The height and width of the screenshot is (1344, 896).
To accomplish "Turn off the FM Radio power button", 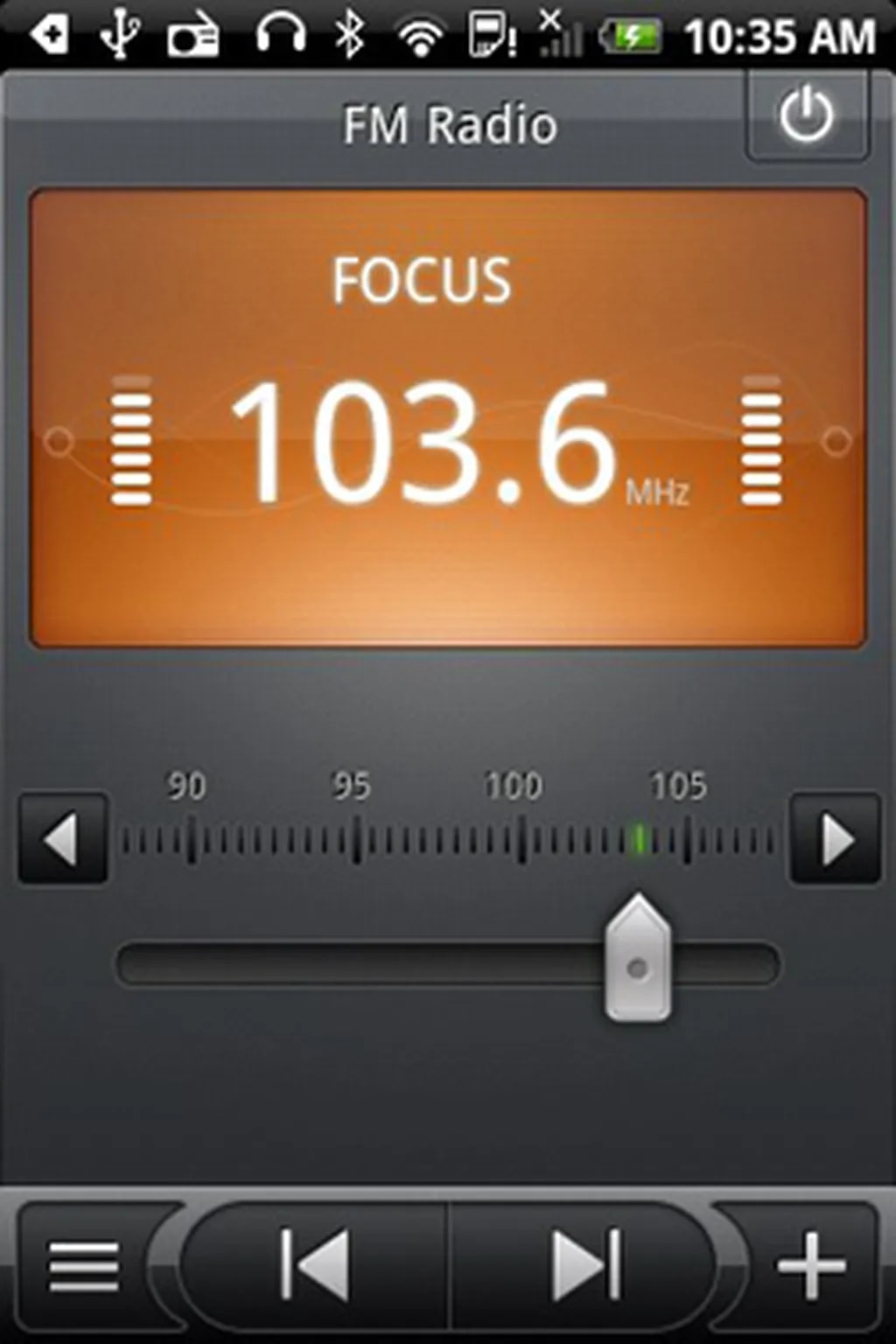I will [x=806, y=115].
